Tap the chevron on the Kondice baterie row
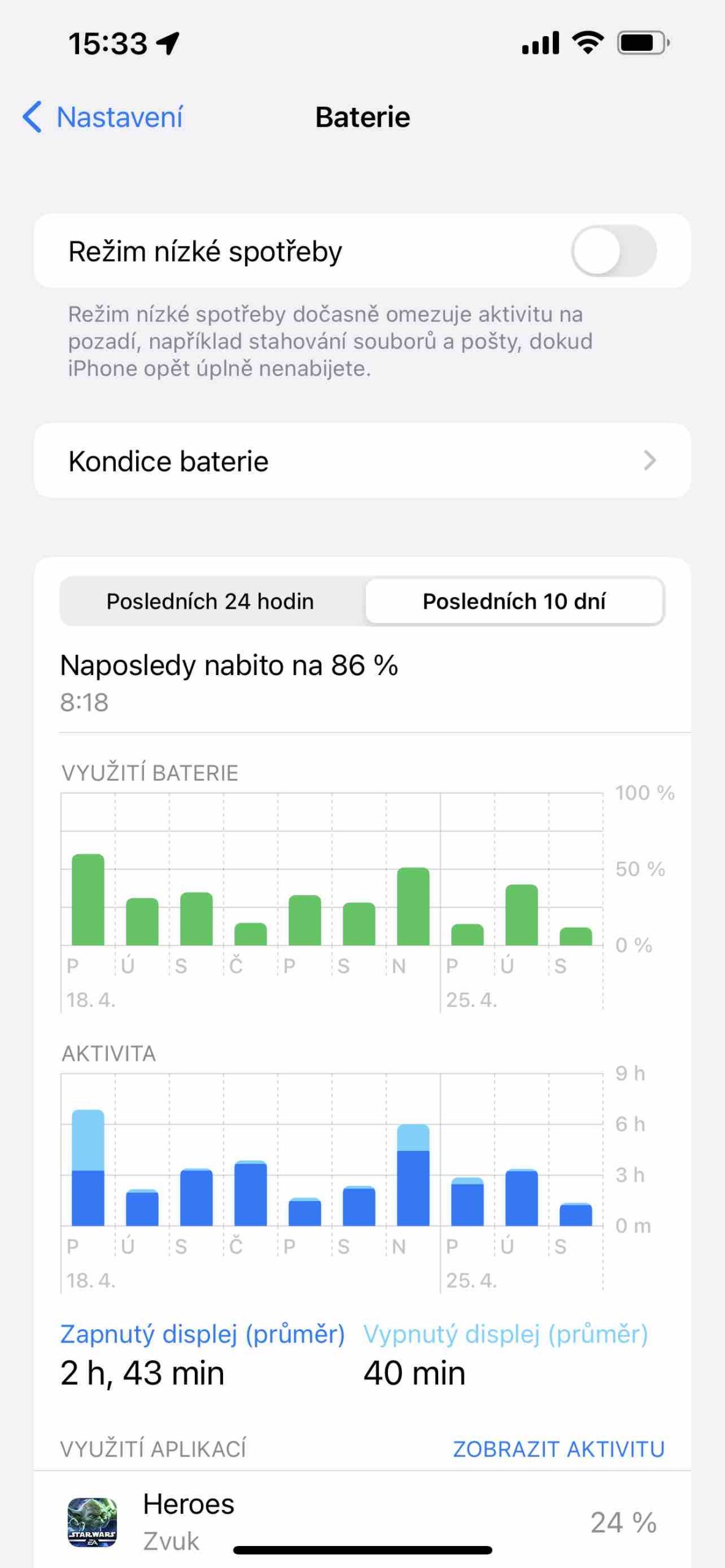The height and width of the screenshot is (1568, 725). click(x=651, y=461)
